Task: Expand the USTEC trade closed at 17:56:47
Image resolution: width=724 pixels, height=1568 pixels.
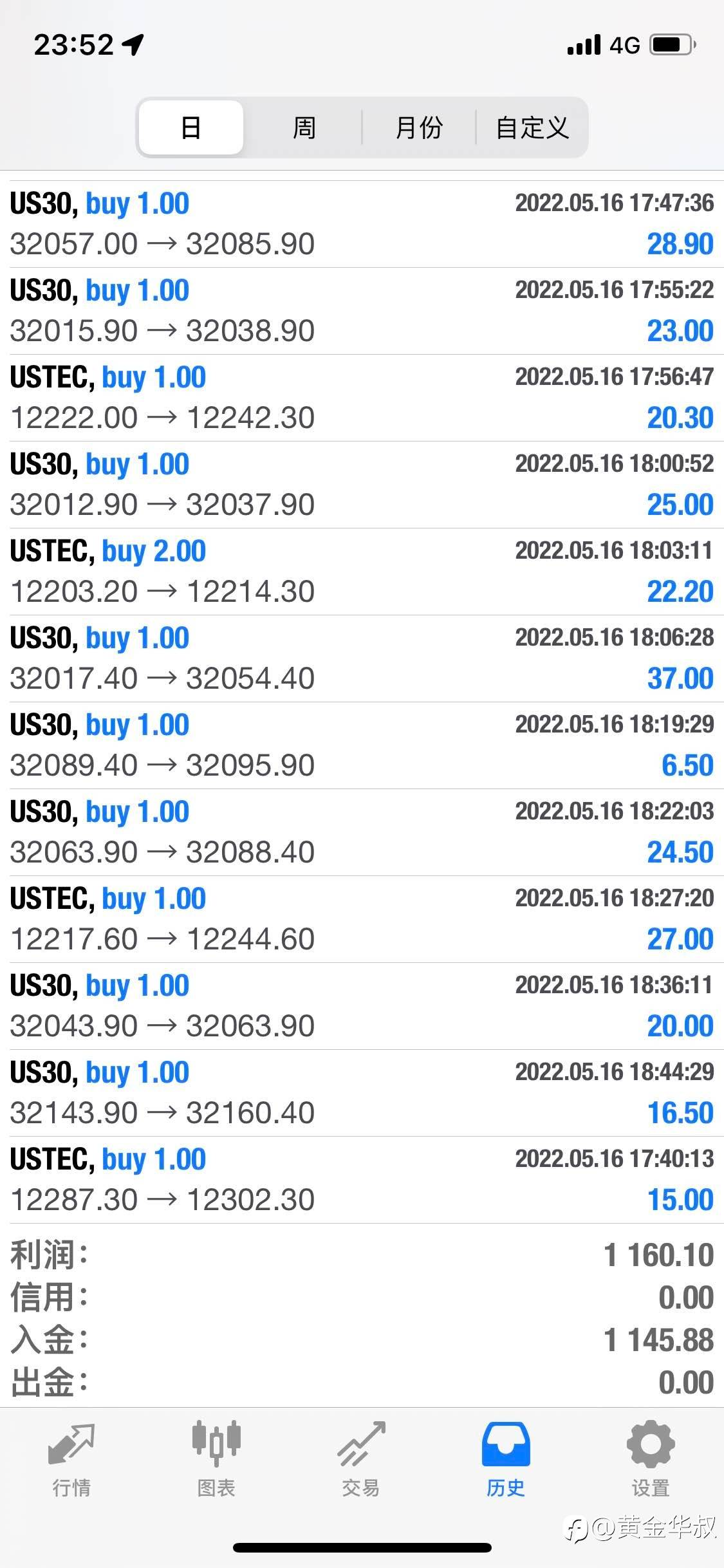Action: click(x=362, y=398)
